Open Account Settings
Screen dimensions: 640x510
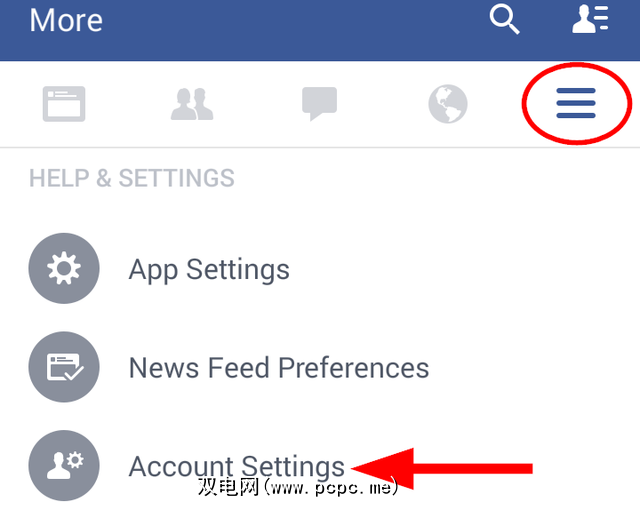pyautogui.click(x=236, y=466)
